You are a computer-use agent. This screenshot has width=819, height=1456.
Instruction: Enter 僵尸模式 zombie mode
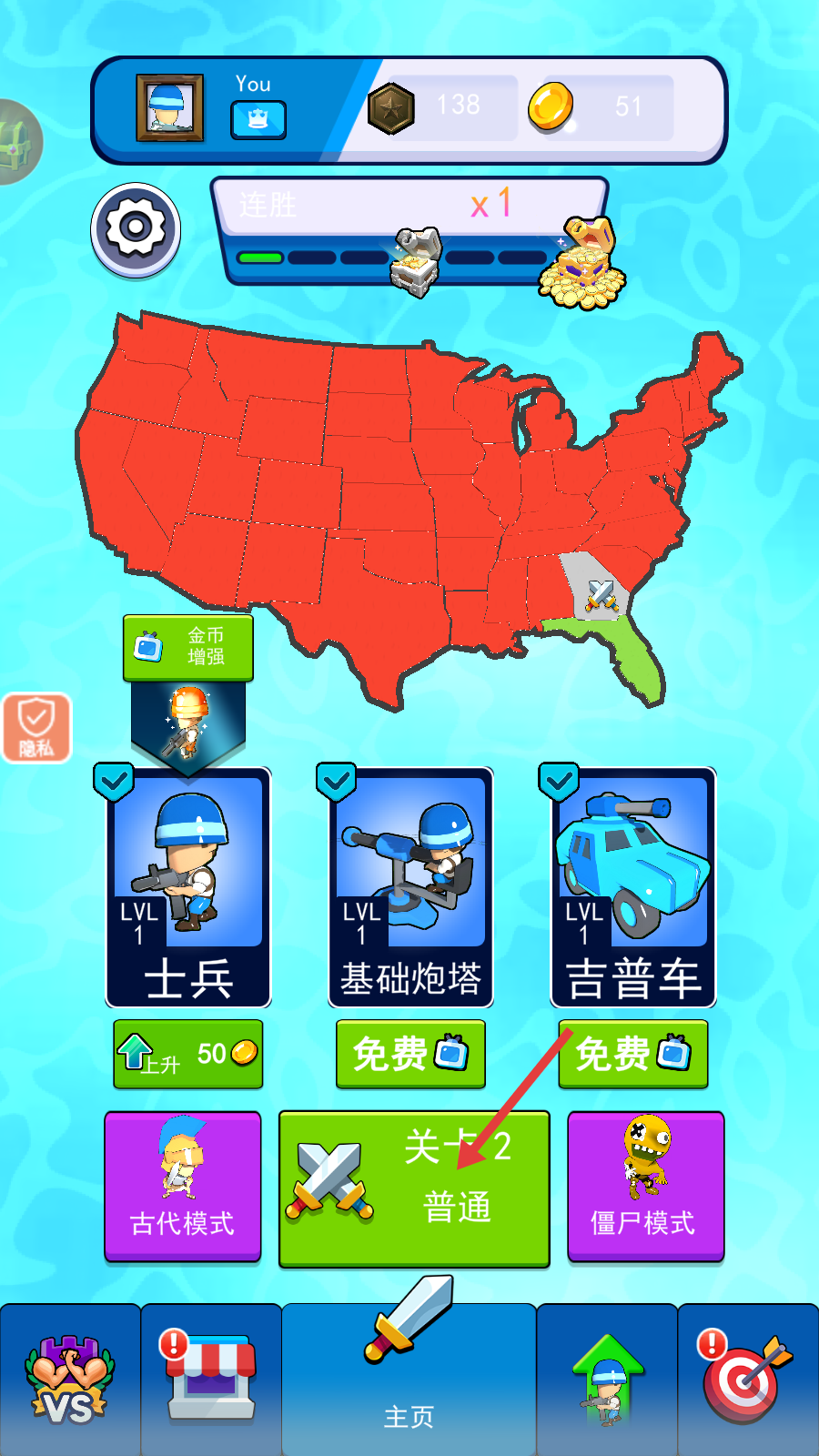645,1186
